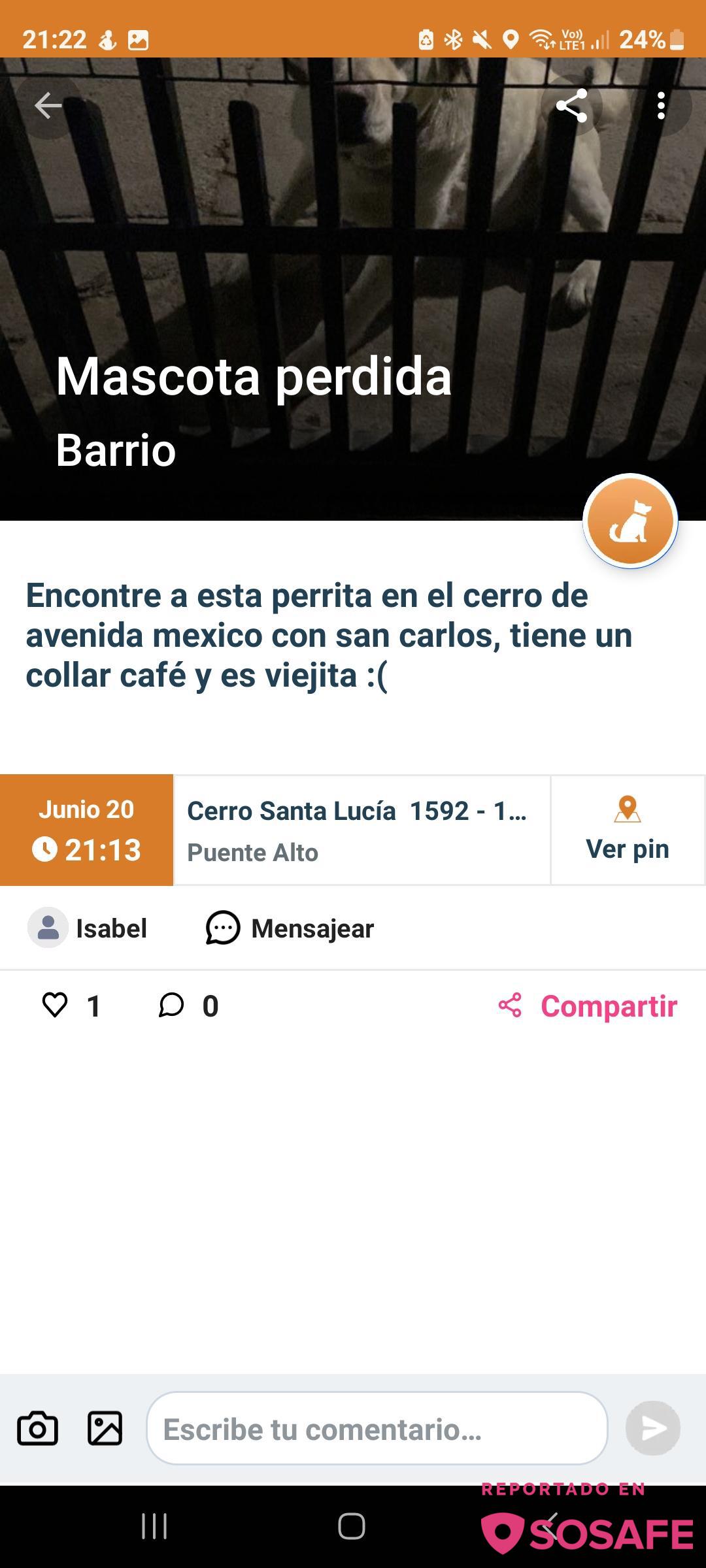Focus the Escribe tu comentario field
The width and height of the screenshot is (706, 1568).
377,1429
